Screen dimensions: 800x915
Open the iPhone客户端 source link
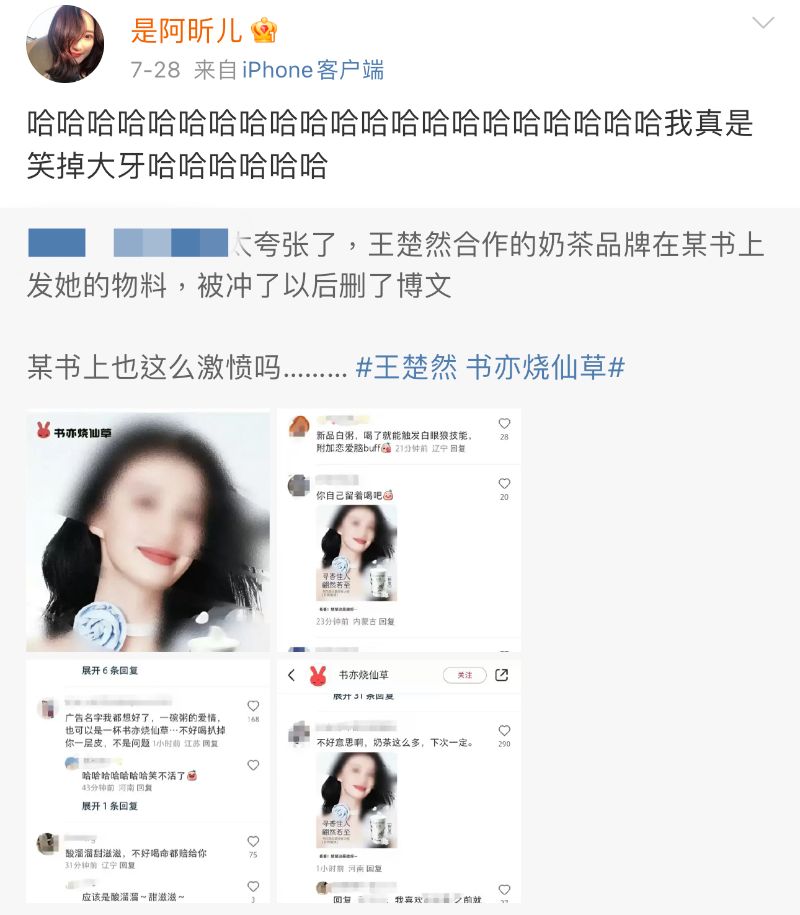(312, 69)
